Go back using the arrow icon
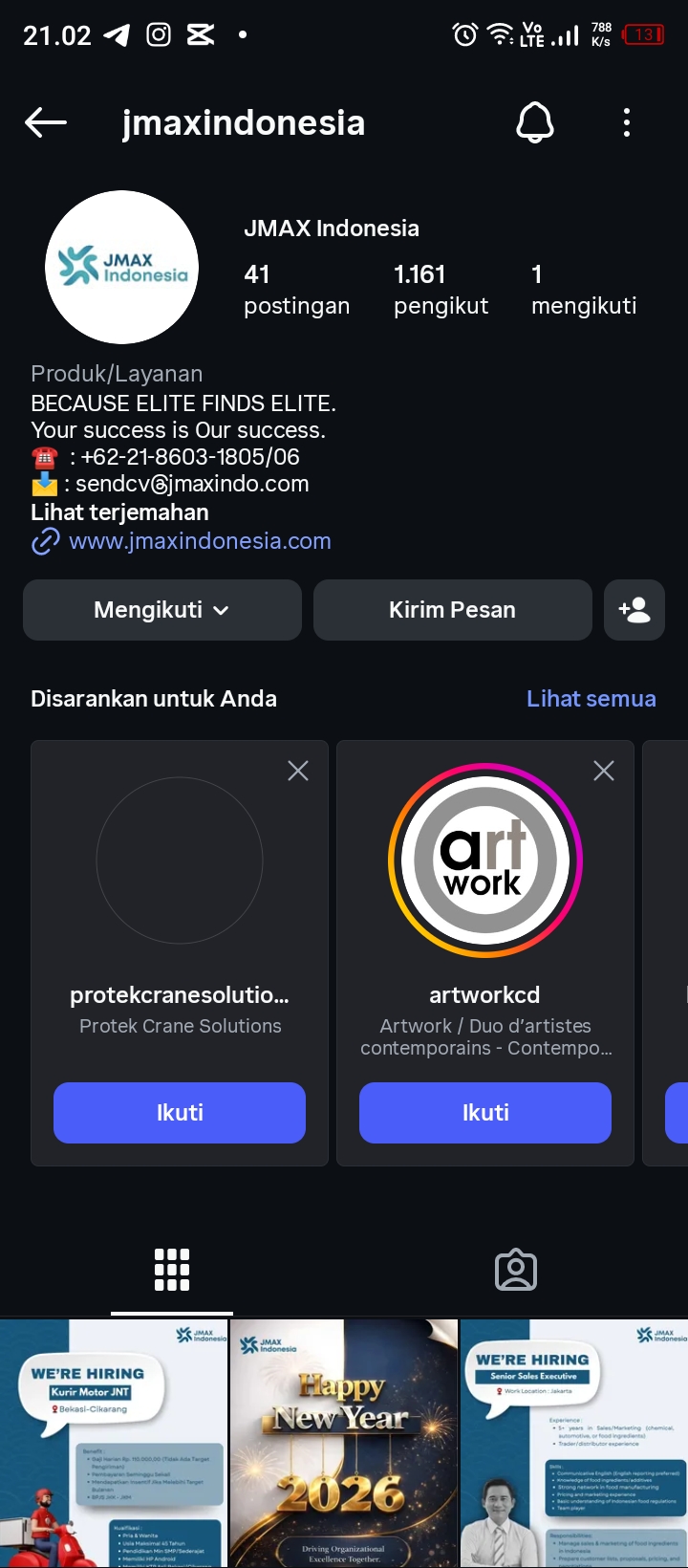Image resolution: width=688 pixels, height=1568 pixels. tap(46, 122)
